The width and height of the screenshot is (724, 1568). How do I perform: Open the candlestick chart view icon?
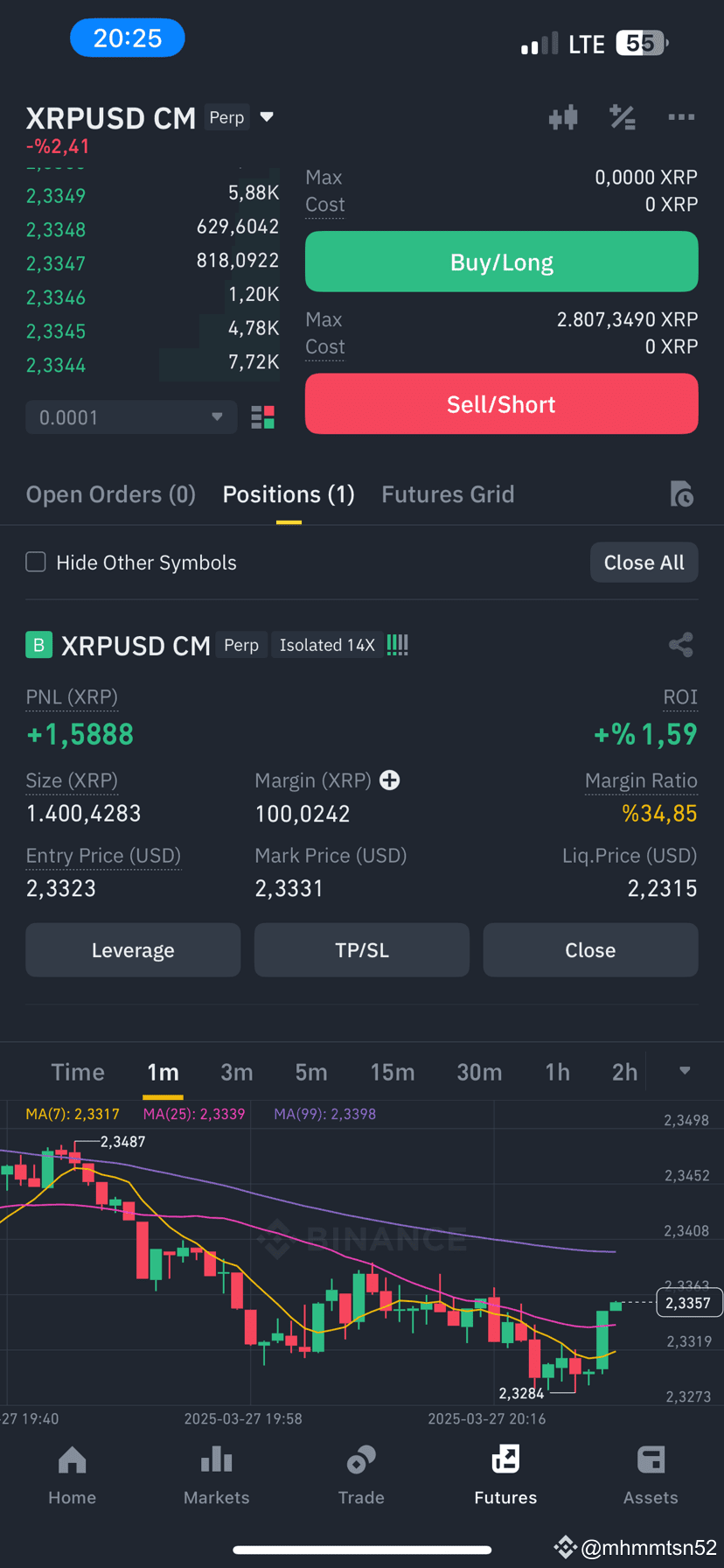(562, 117)
